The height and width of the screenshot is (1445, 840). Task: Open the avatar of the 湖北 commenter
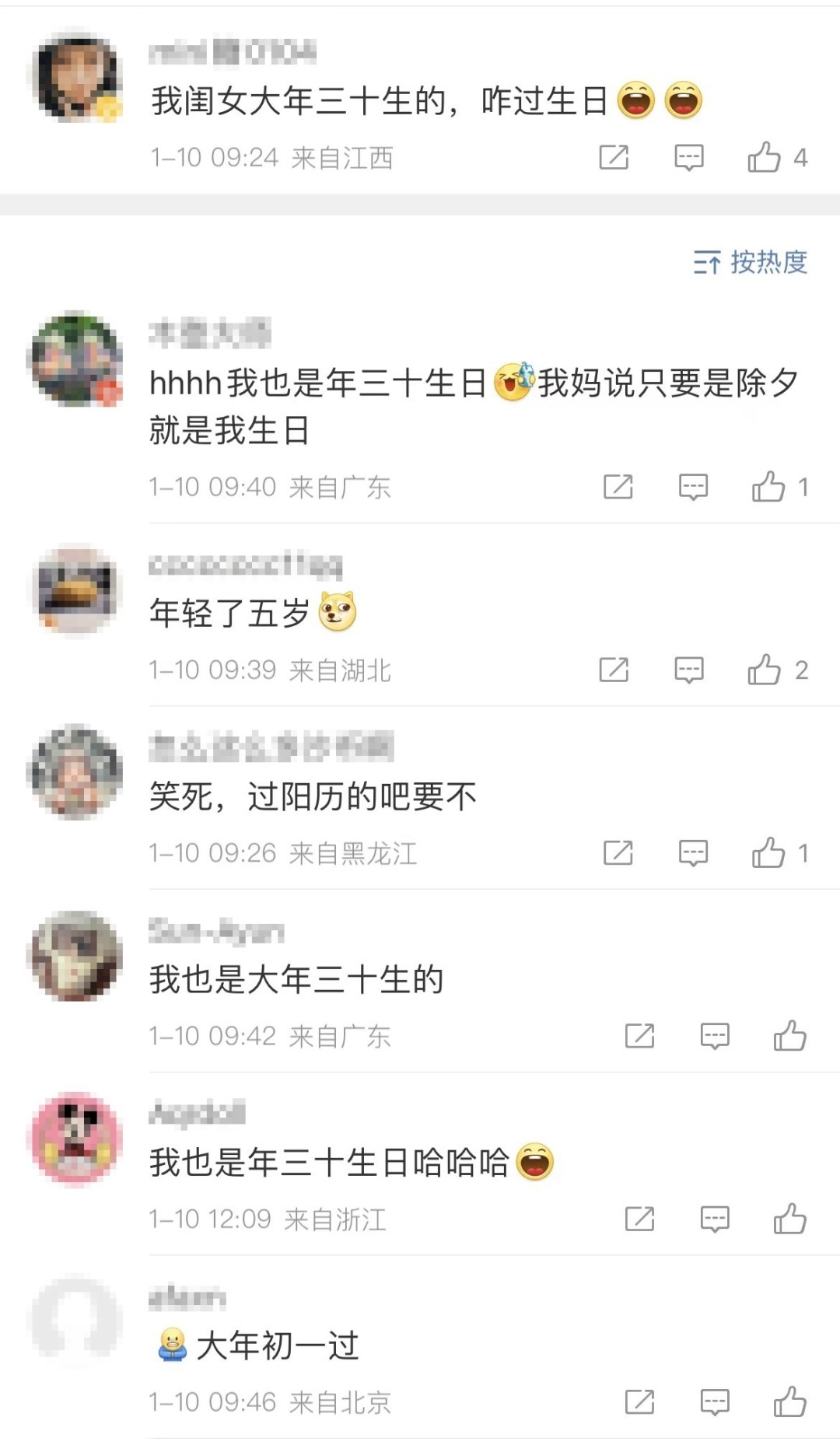[x=76, y=591]
